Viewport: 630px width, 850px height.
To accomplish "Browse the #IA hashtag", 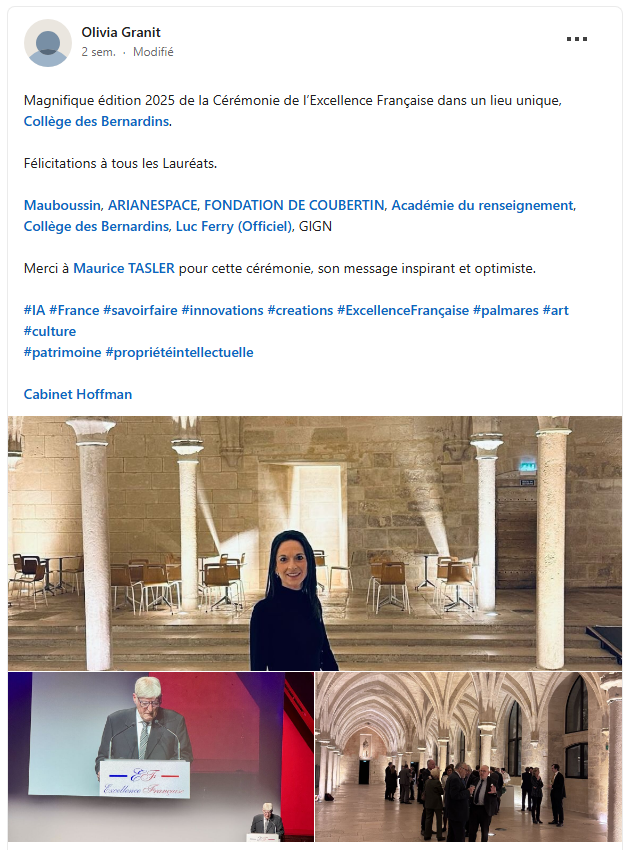I will point(34,310).
